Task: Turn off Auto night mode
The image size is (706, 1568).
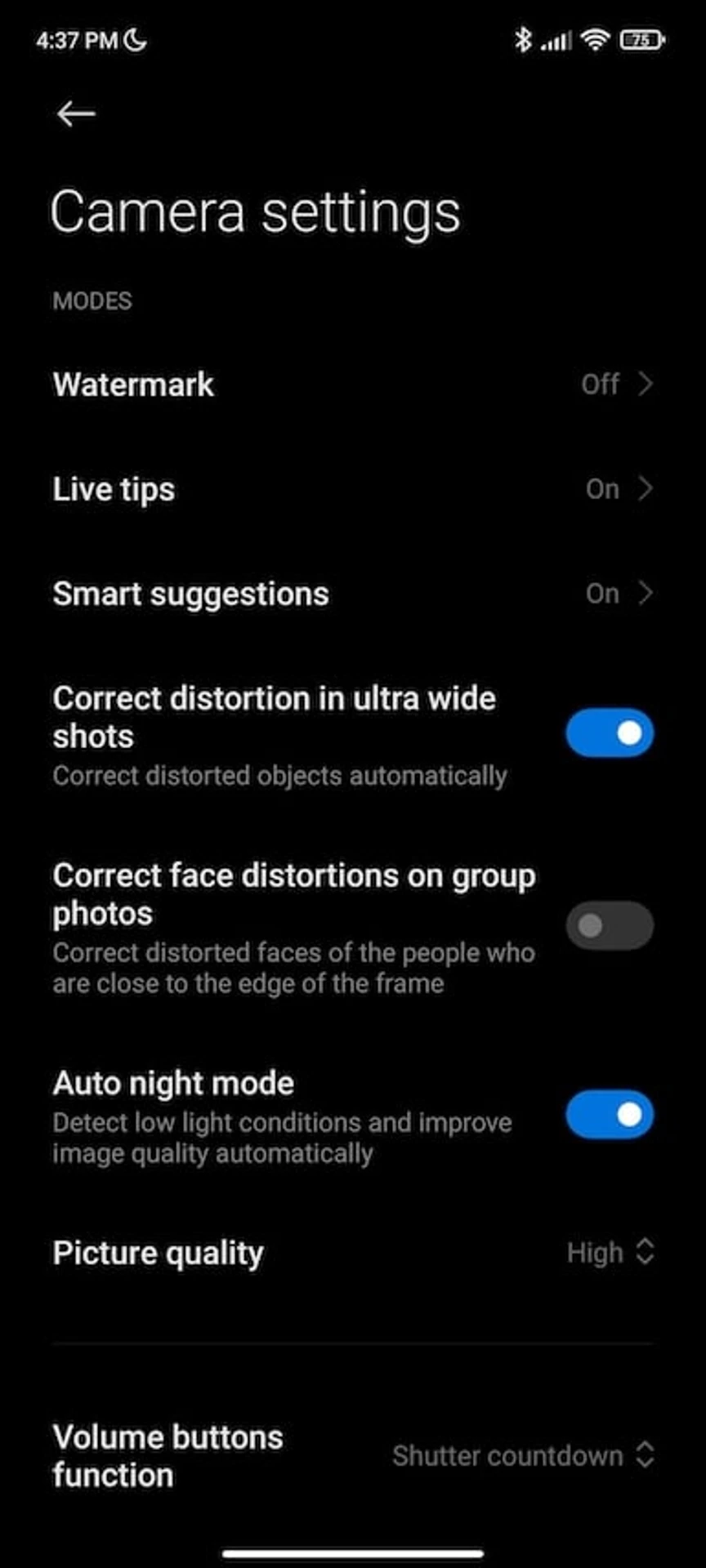Action: 610,1115
